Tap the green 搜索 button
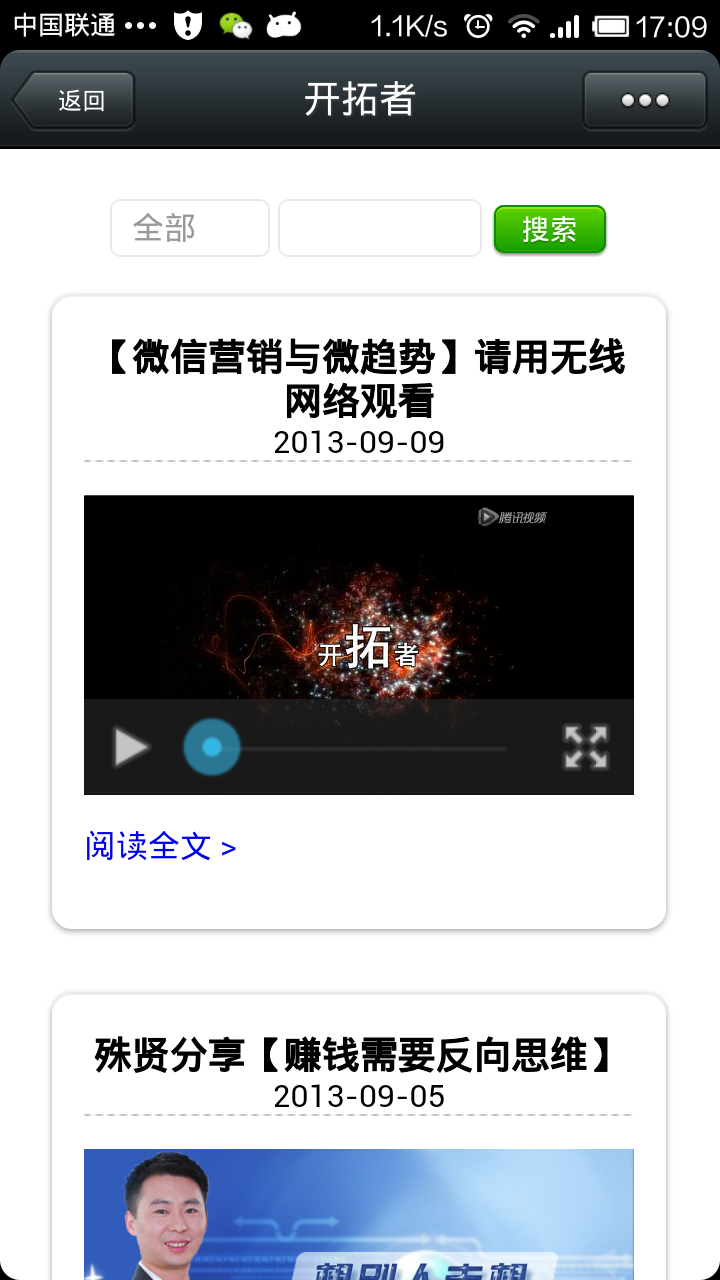The image size is (720, 1280). pos(549,229)
